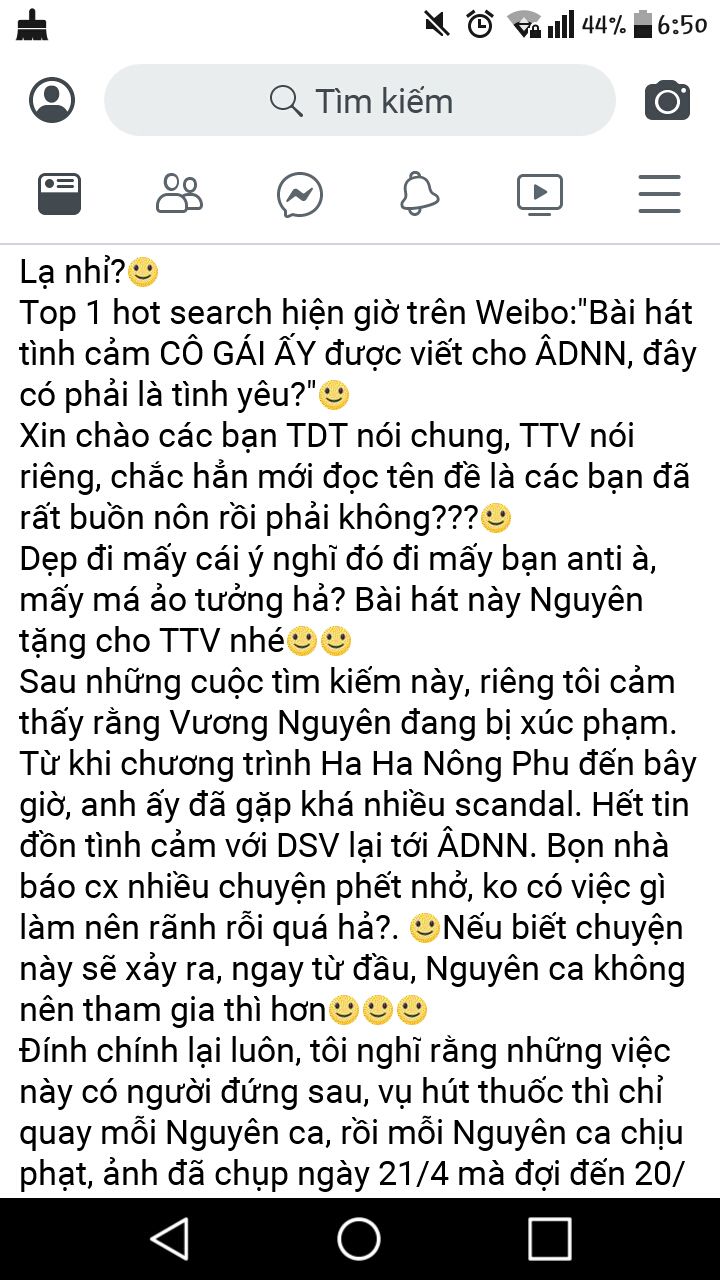
Task: Go back with the system back button
Action: pos(169,1239)
